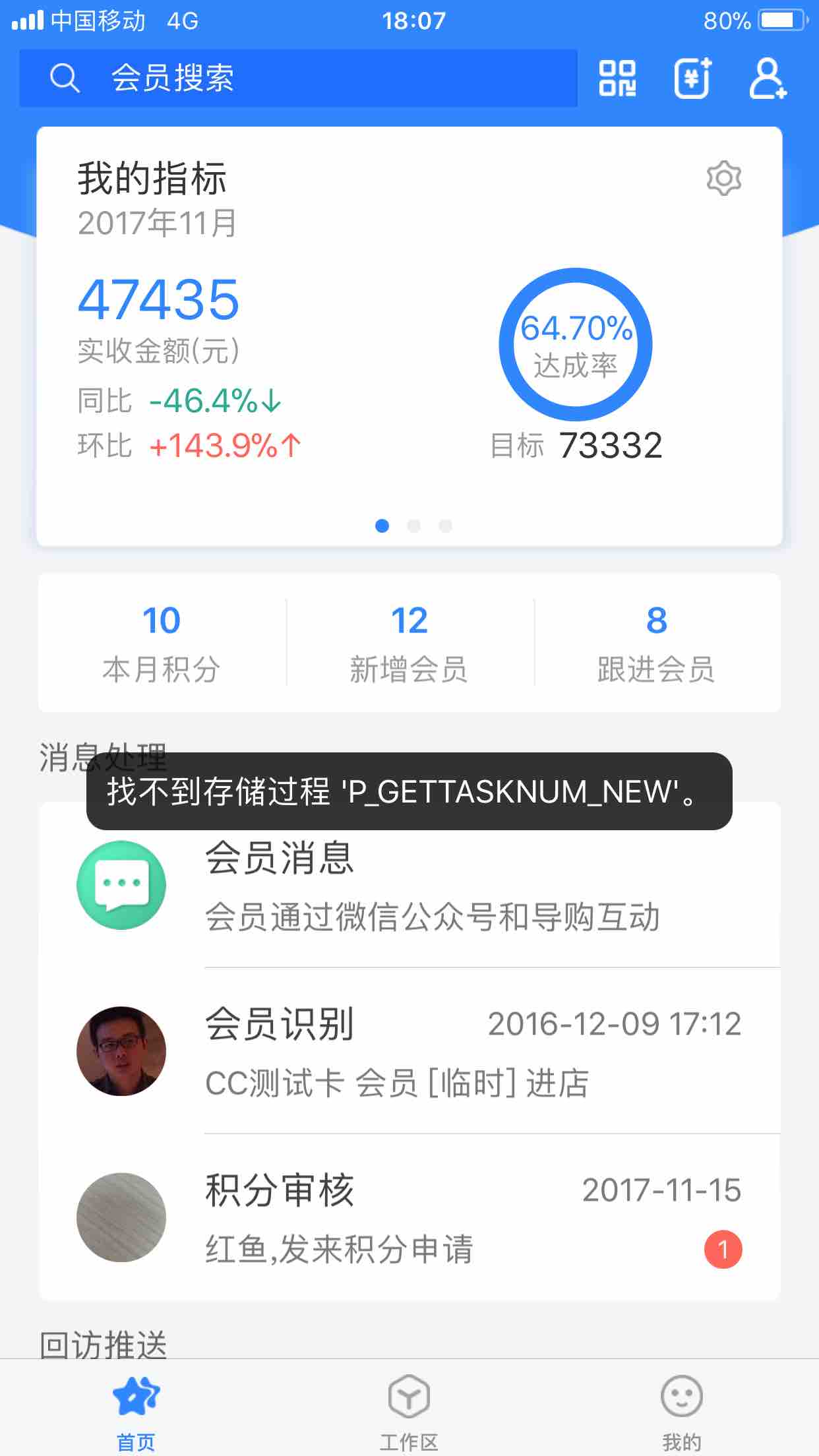This screenshot has width=819, height=1456.
Task: Open the QR code scanner icon
Action: pos(617,78)
